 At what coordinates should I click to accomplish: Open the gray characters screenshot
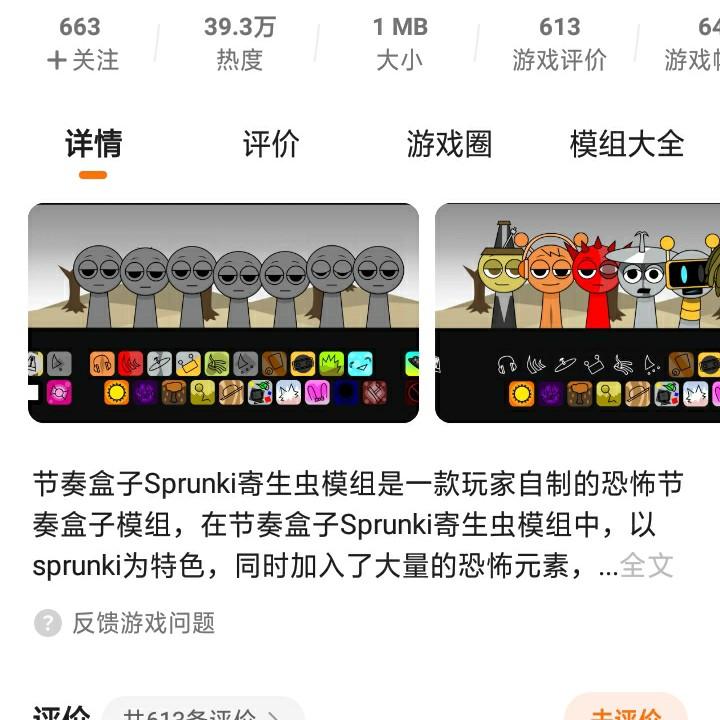tap(223, 312)
